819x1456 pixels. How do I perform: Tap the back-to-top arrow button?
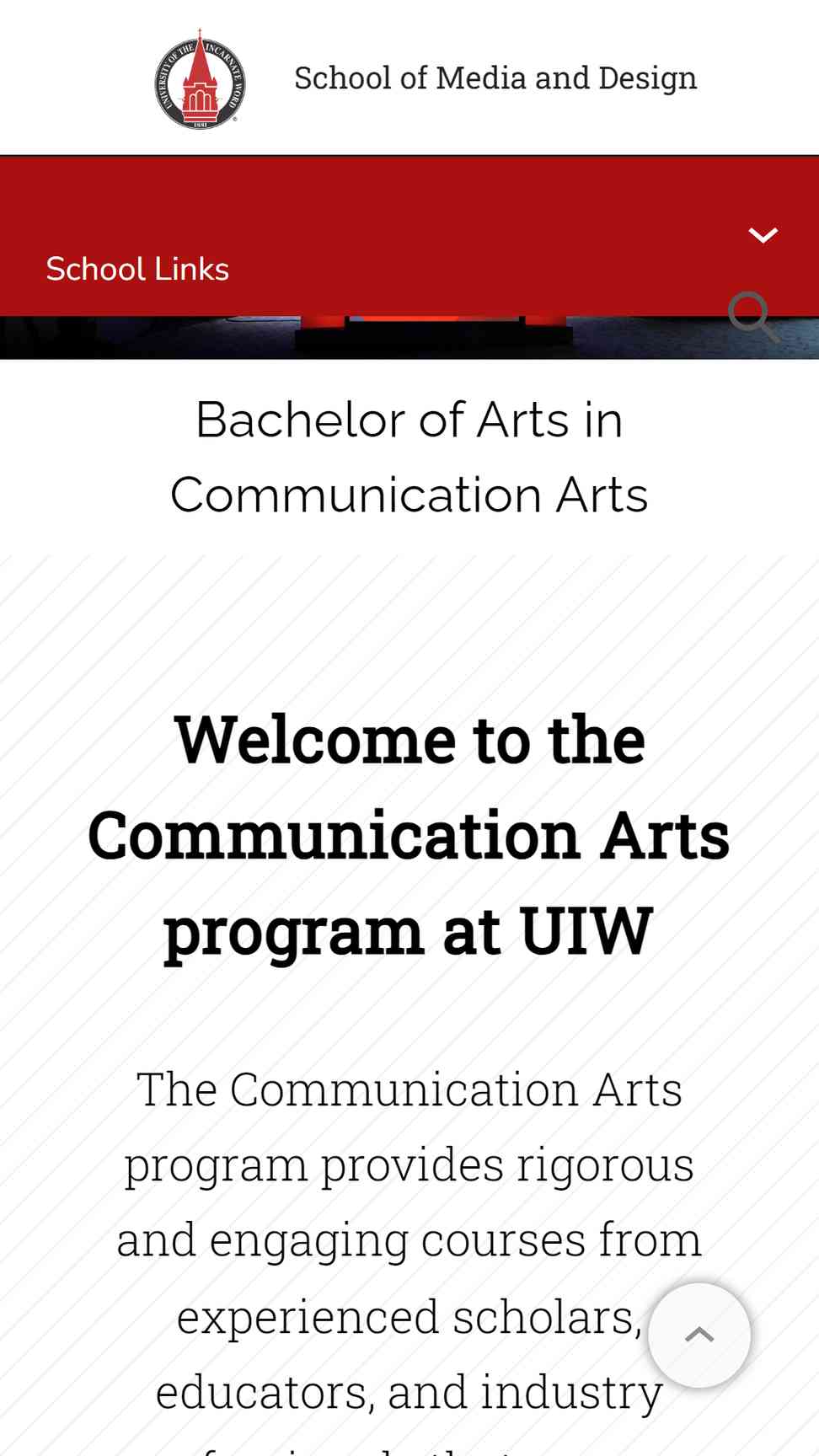coord(699,1335)
